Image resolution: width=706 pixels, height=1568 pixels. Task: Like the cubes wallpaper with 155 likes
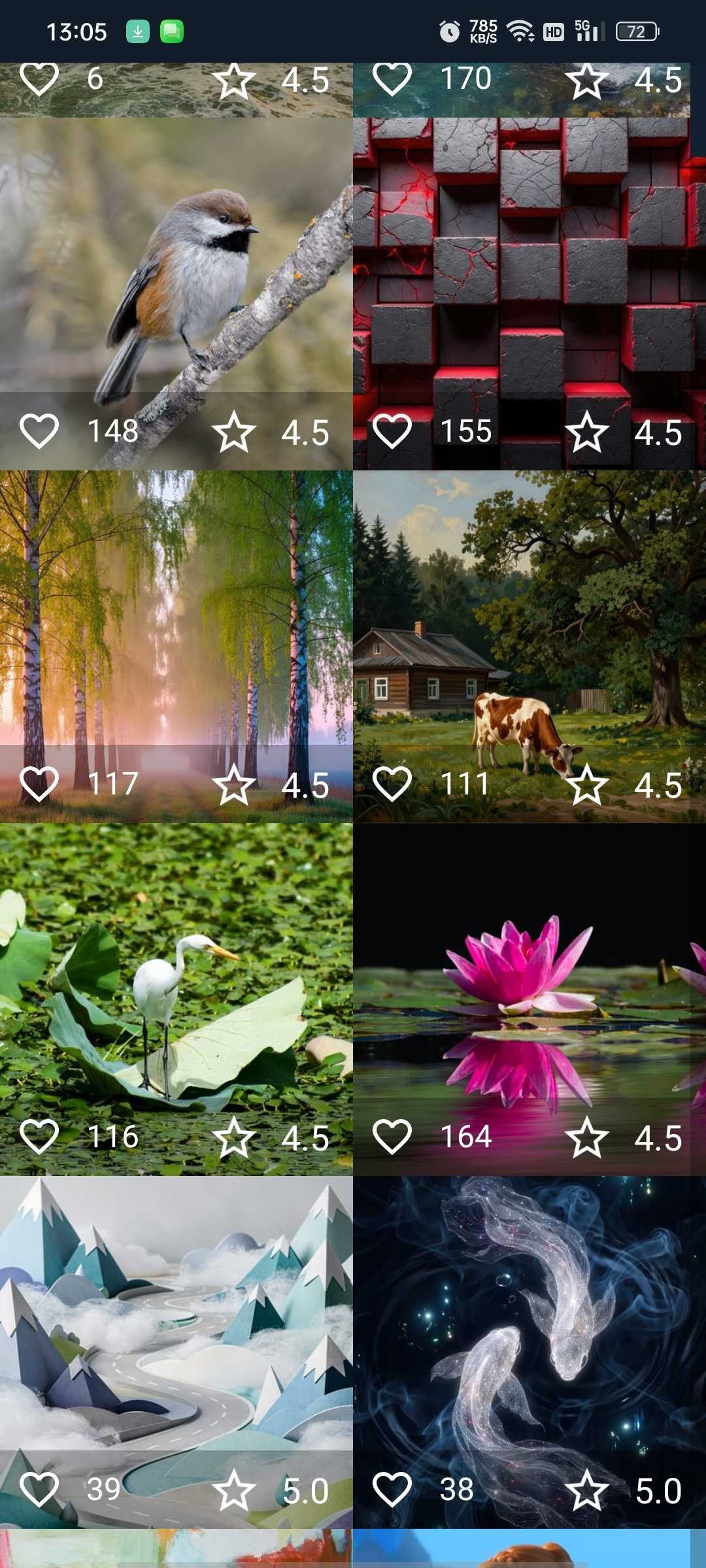[392, 431]
